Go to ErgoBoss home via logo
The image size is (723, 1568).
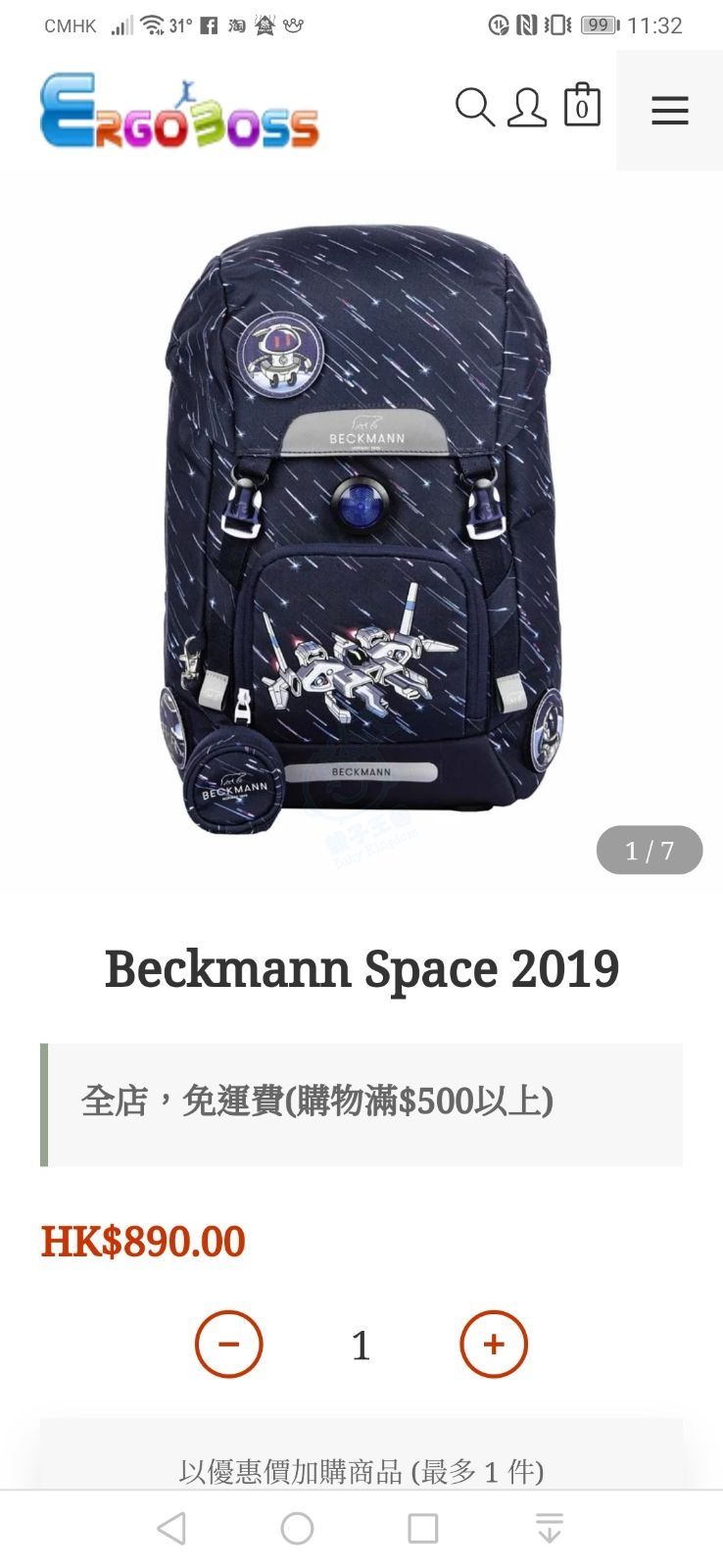point(179,113)
